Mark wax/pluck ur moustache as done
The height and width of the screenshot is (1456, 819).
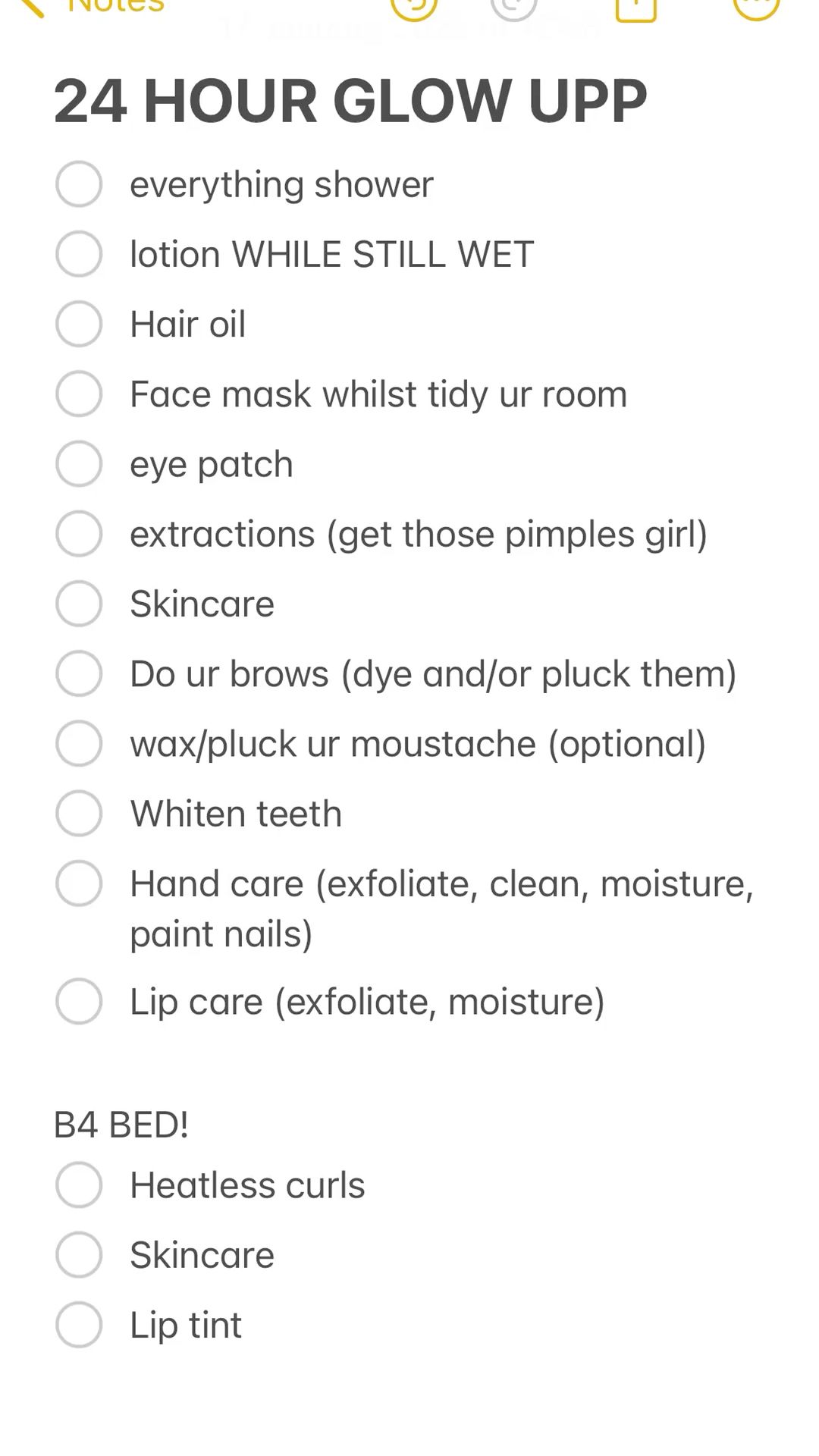click(79, 743)
